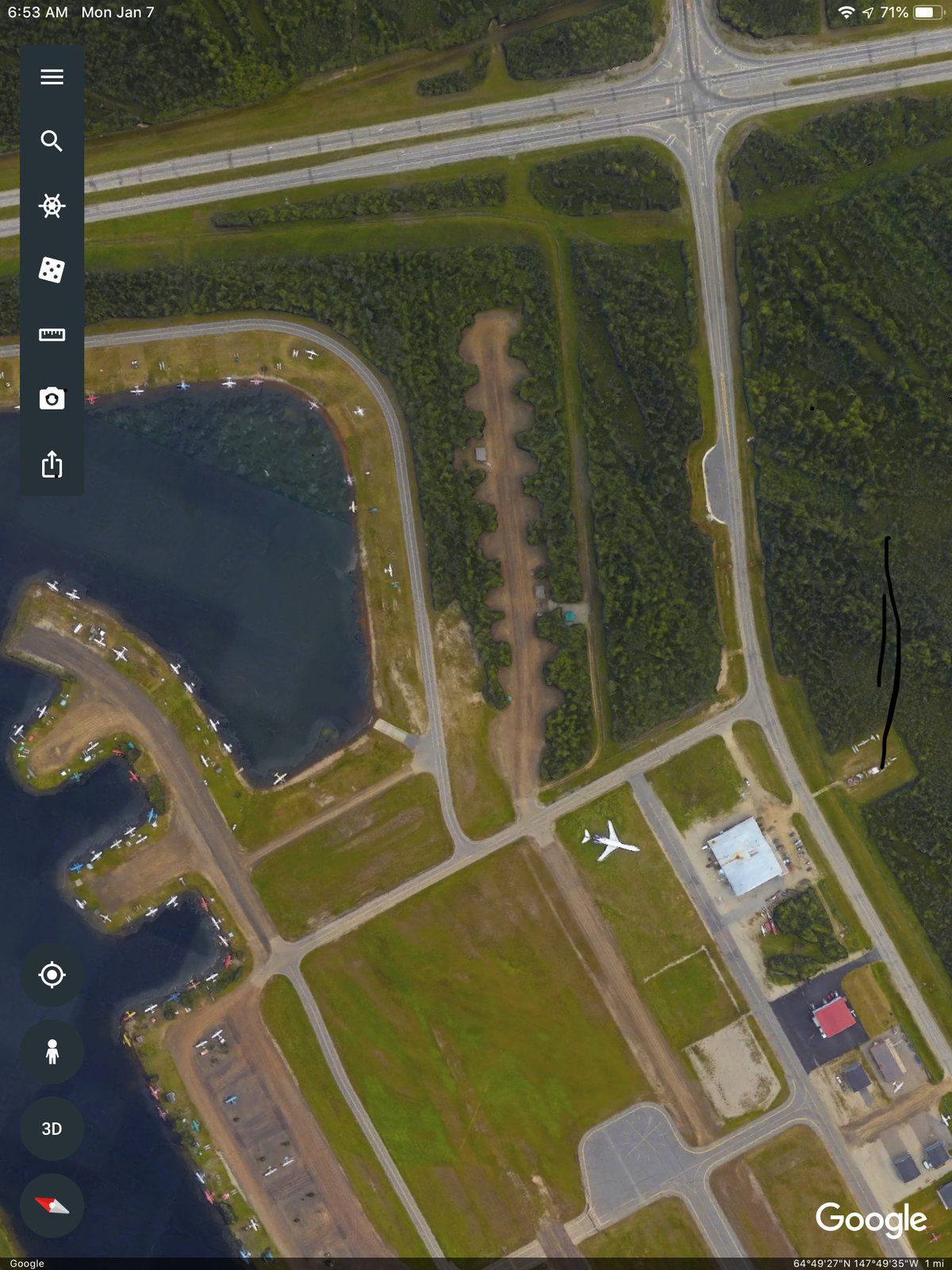The image size is (952, 1270).
Task: Open the search tool
Action: pyautogui.click(x=52, y=141)
